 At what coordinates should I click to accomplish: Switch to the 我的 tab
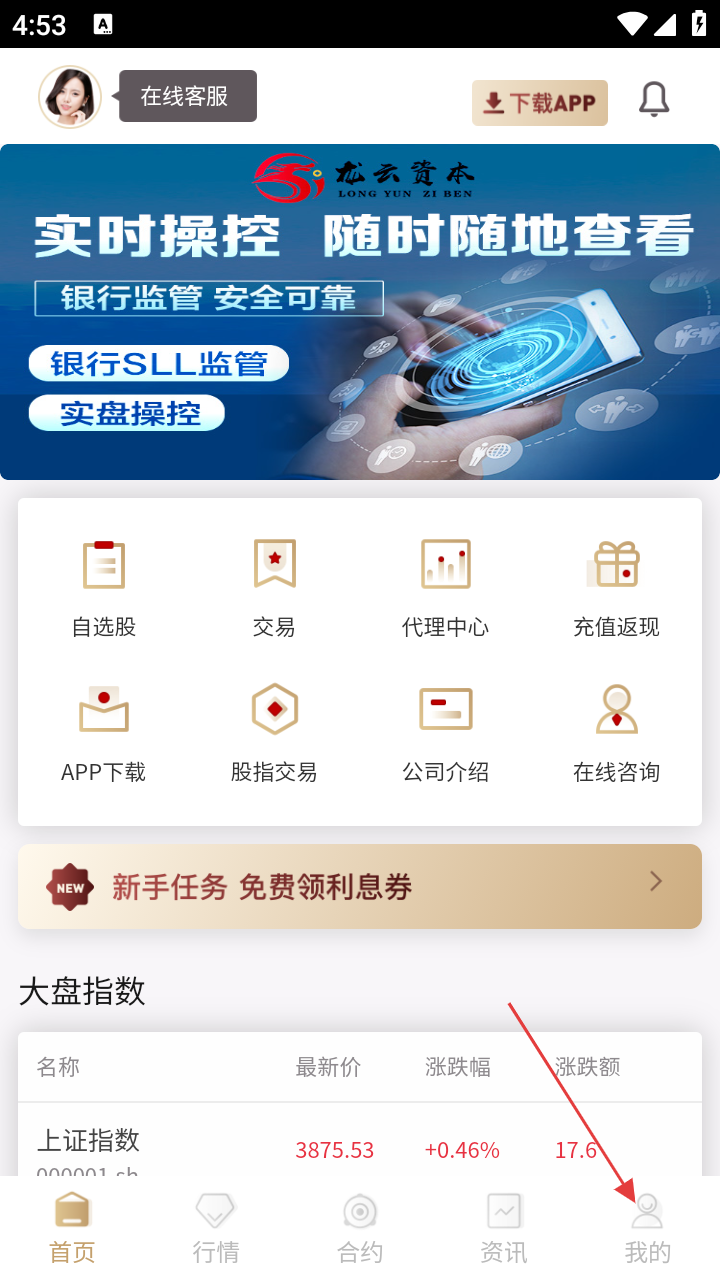click(647, 1229)
